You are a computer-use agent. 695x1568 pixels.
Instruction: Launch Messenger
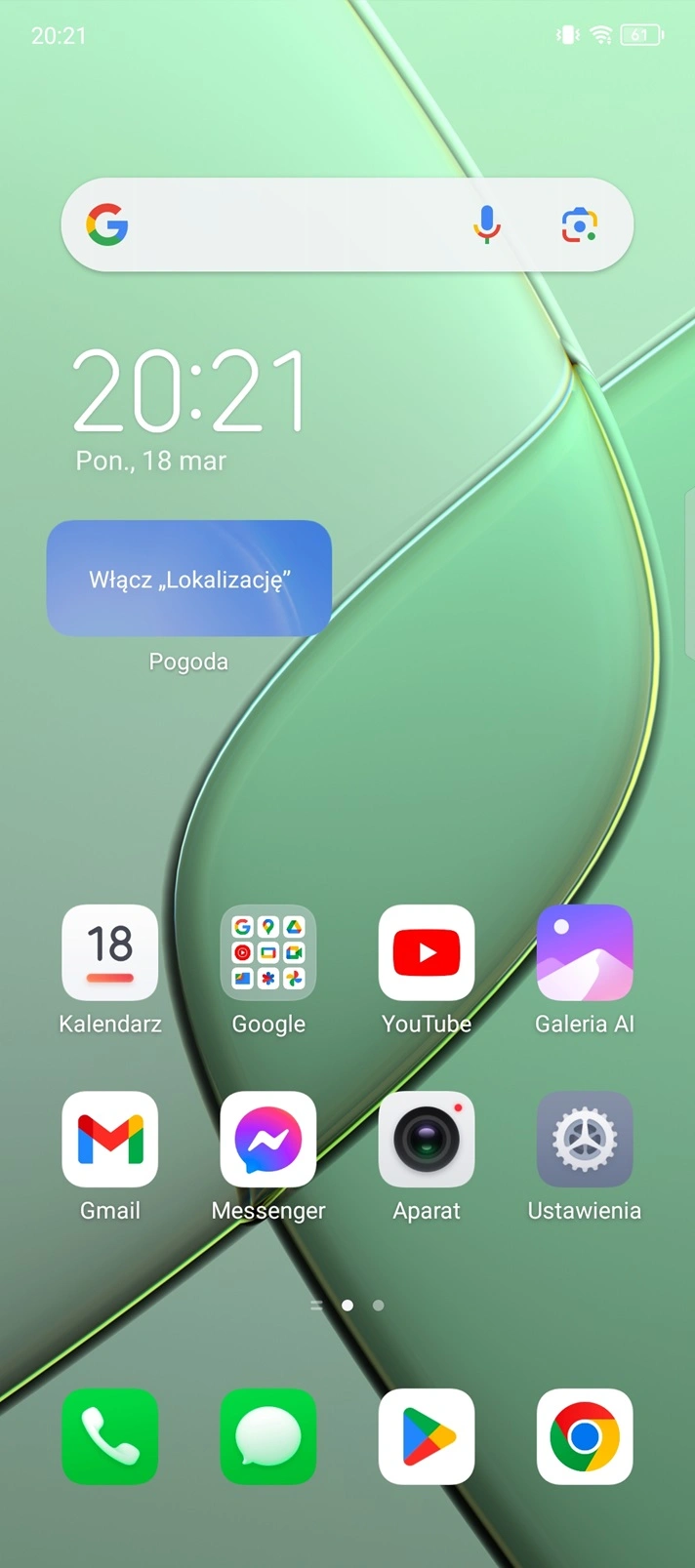point(268,1140)
